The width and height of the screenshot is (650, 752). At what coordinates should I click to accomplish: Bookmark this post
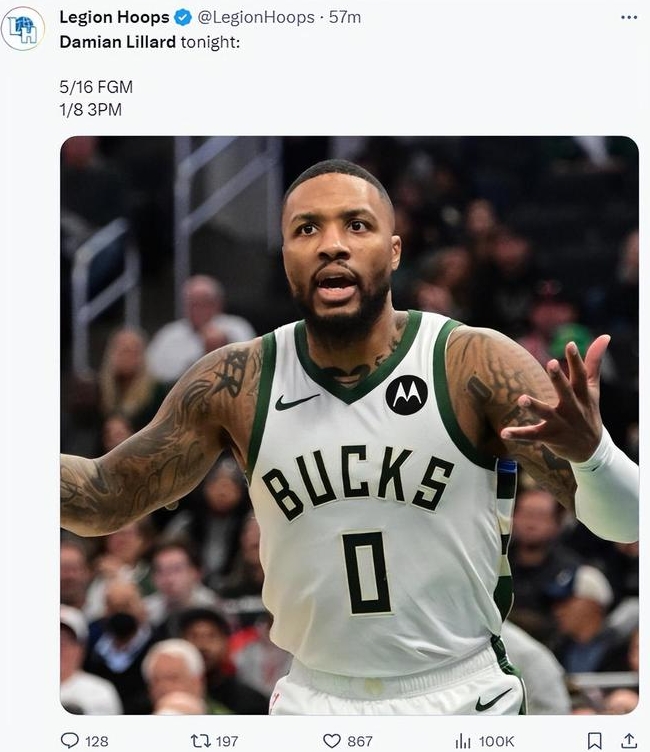[595, 740]
